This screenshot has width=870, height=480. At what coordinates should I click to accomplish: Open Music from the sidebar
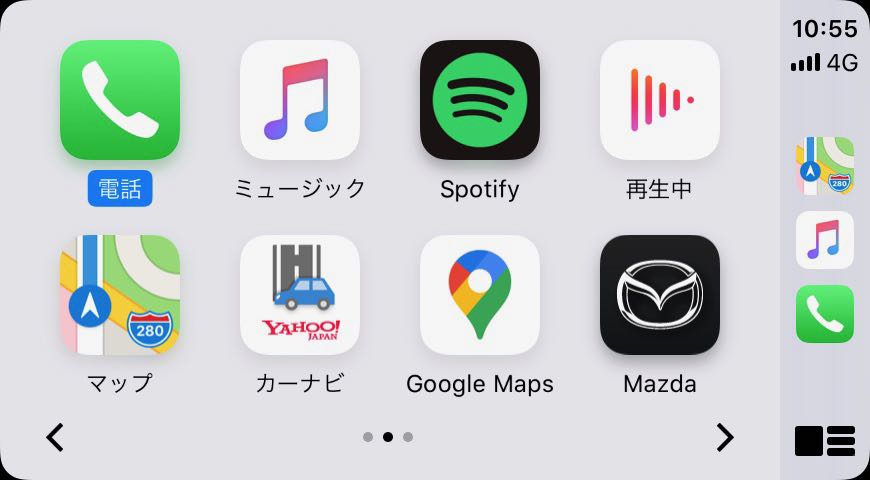(825, 240)
